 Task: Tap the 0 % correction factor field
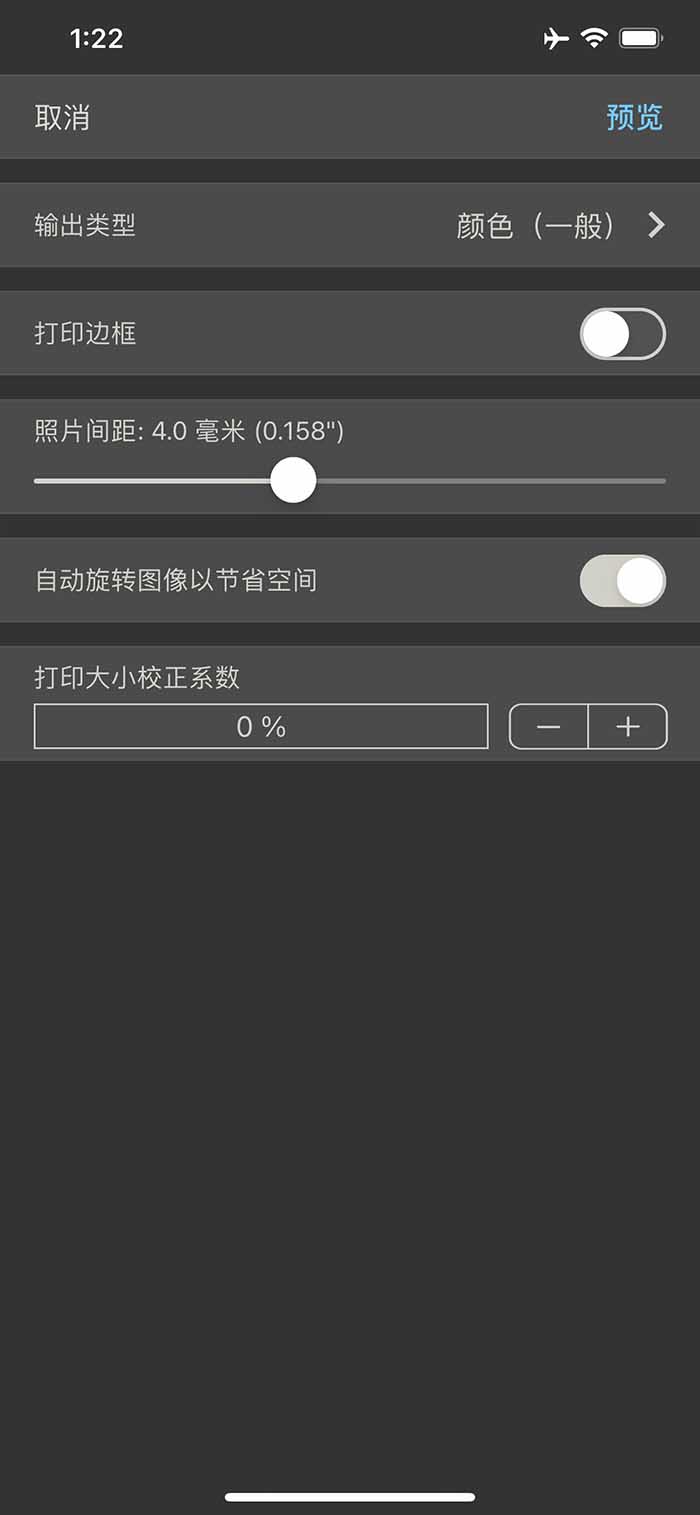[x=261, y=727]
